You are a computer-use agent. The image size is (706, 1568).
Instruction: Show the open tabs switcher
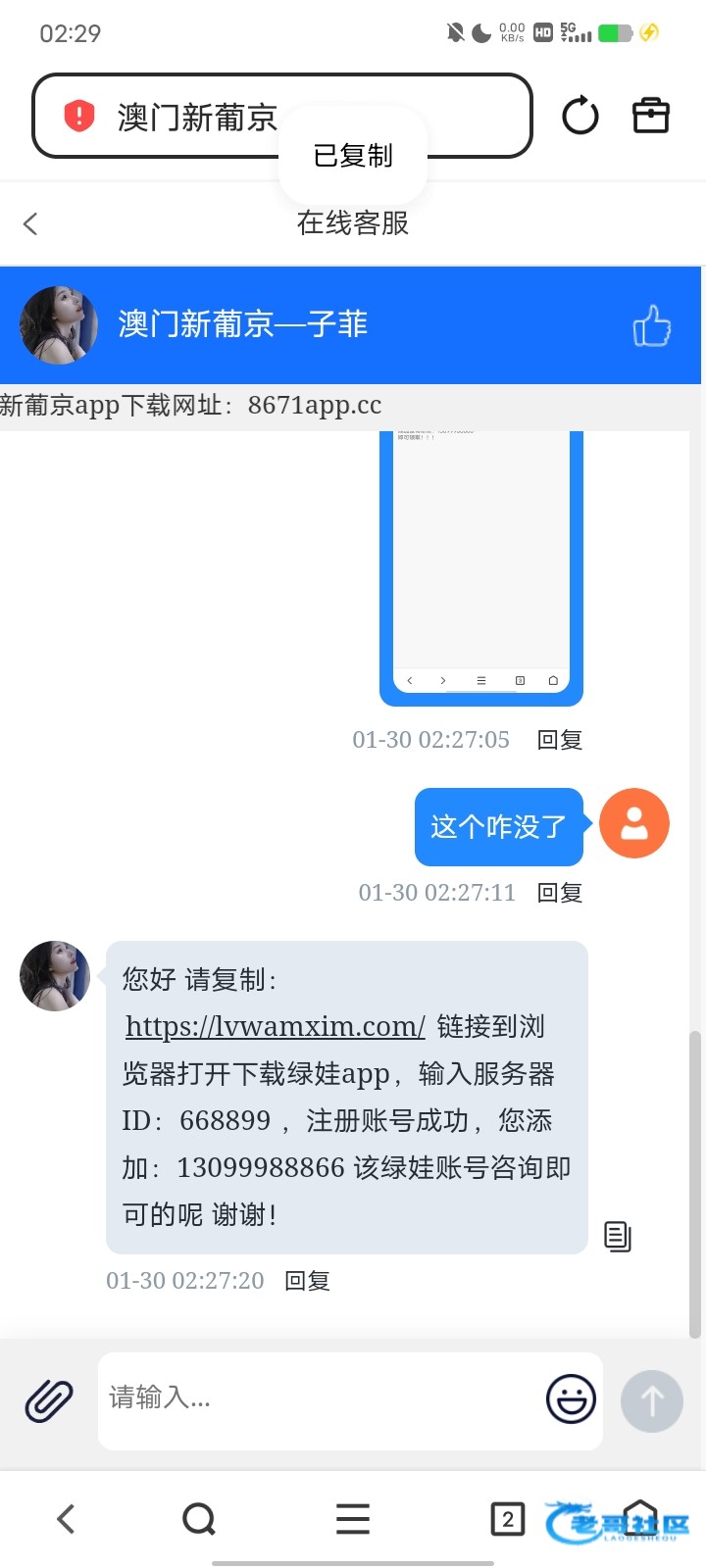click(507, 1519)
